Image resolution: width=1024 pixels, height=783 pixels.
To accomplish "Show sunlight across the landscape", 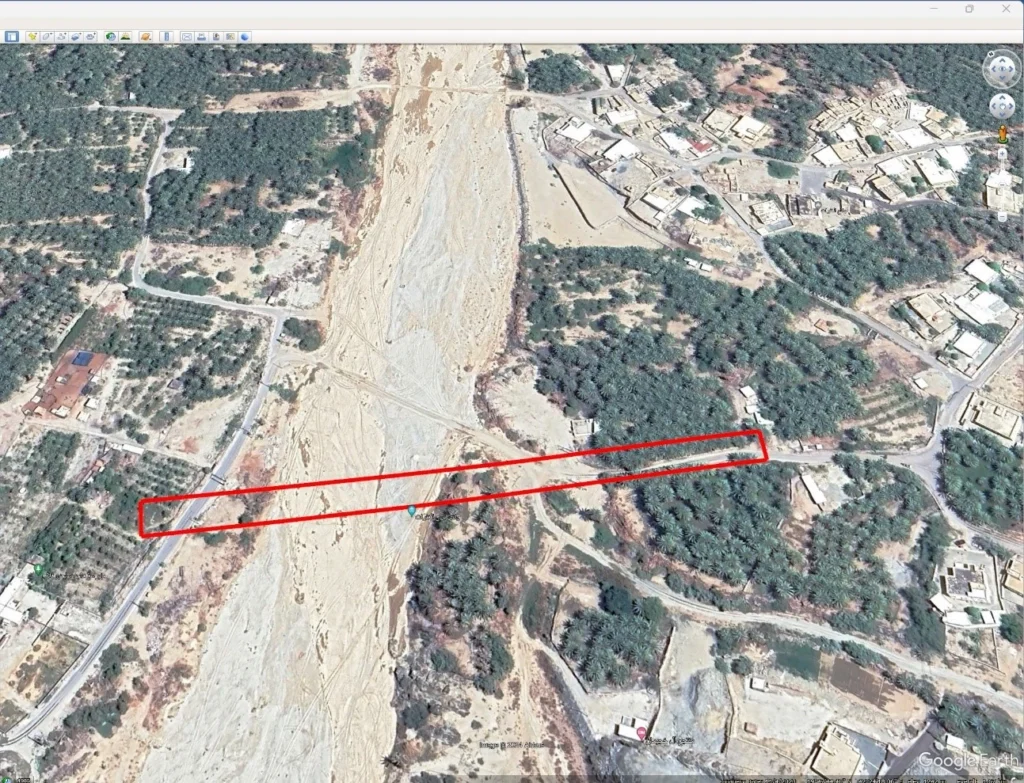I will point(126,37).
